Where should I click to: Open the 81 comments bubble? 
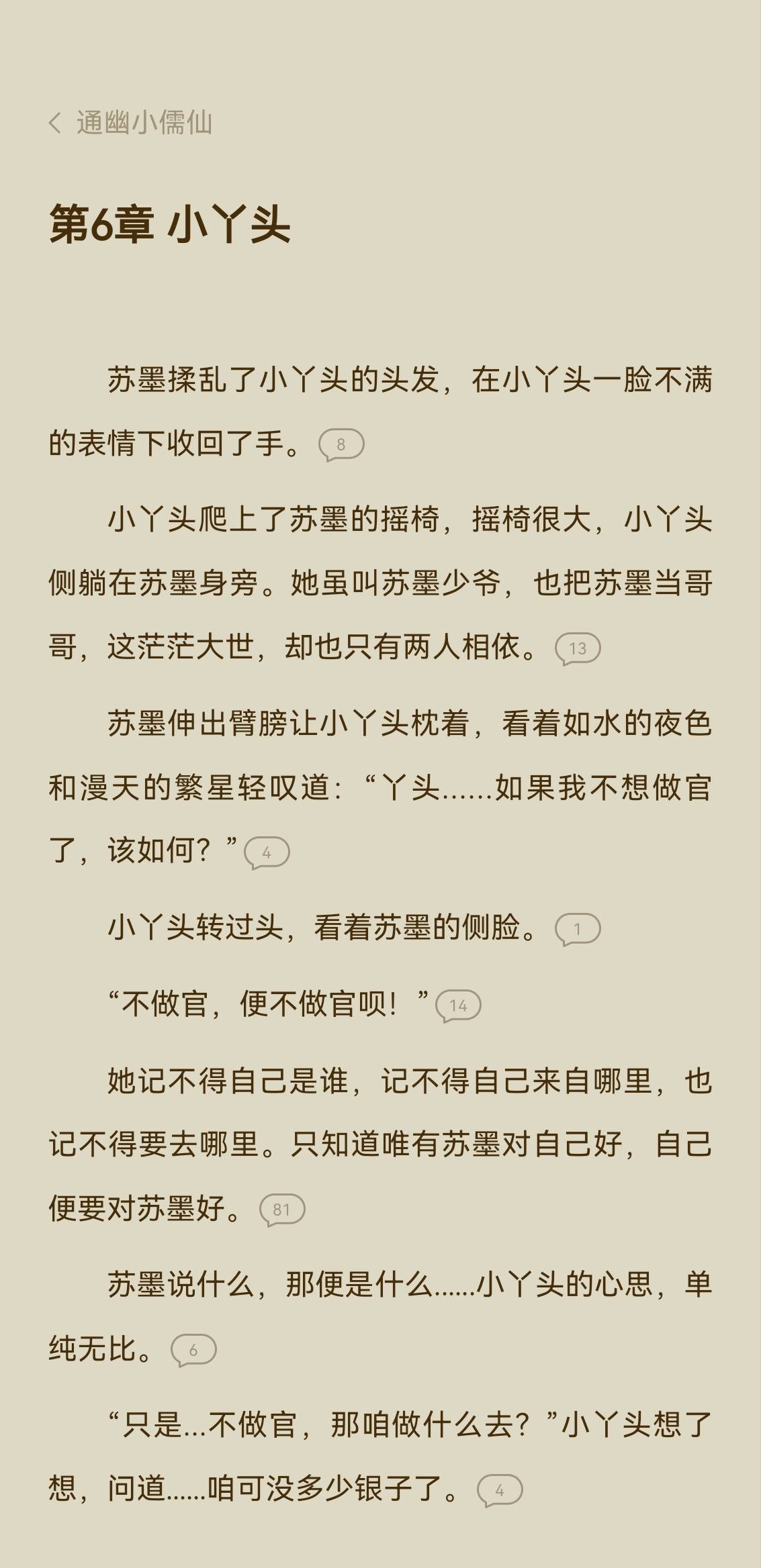click(282, 1210)
